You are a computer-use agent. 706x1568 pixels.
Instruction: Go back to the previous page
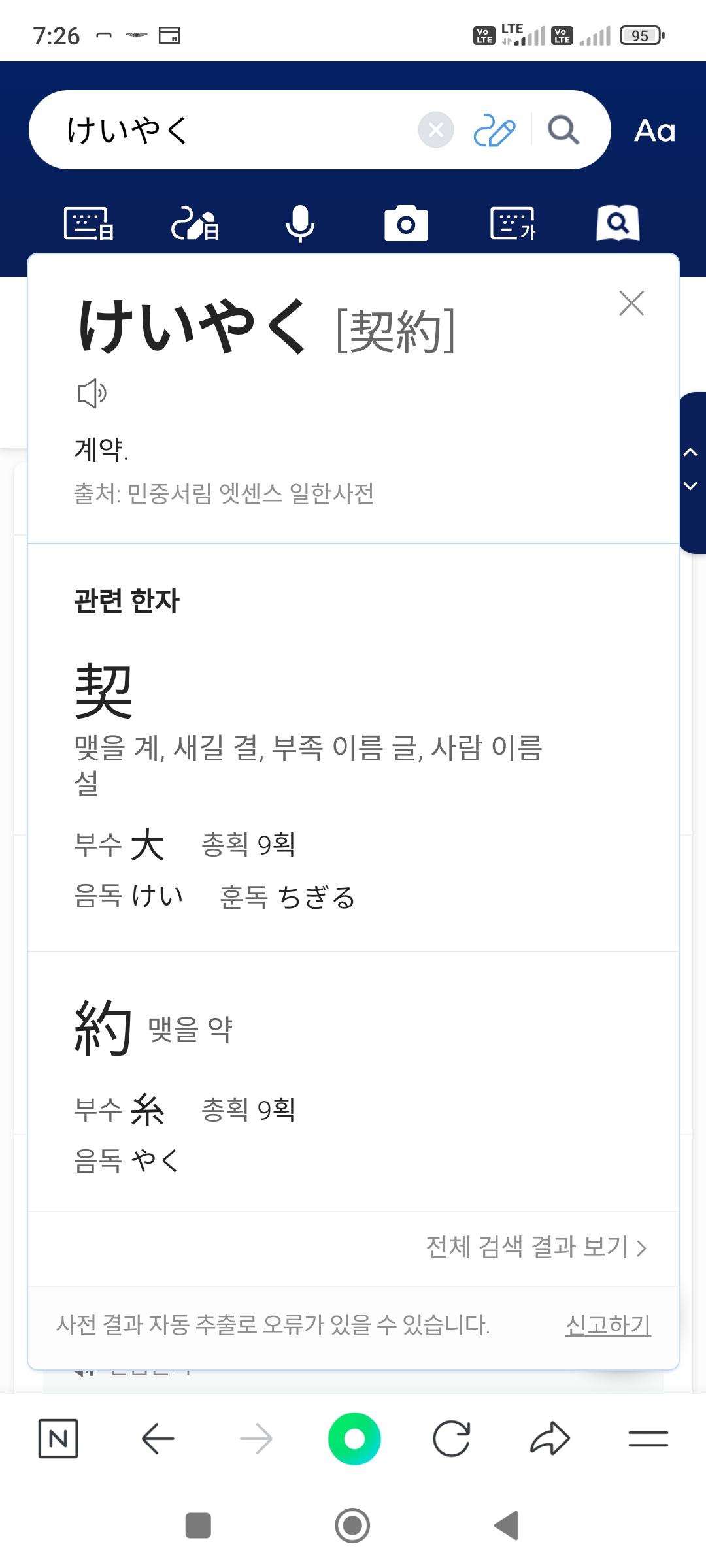click(158, 1438)
